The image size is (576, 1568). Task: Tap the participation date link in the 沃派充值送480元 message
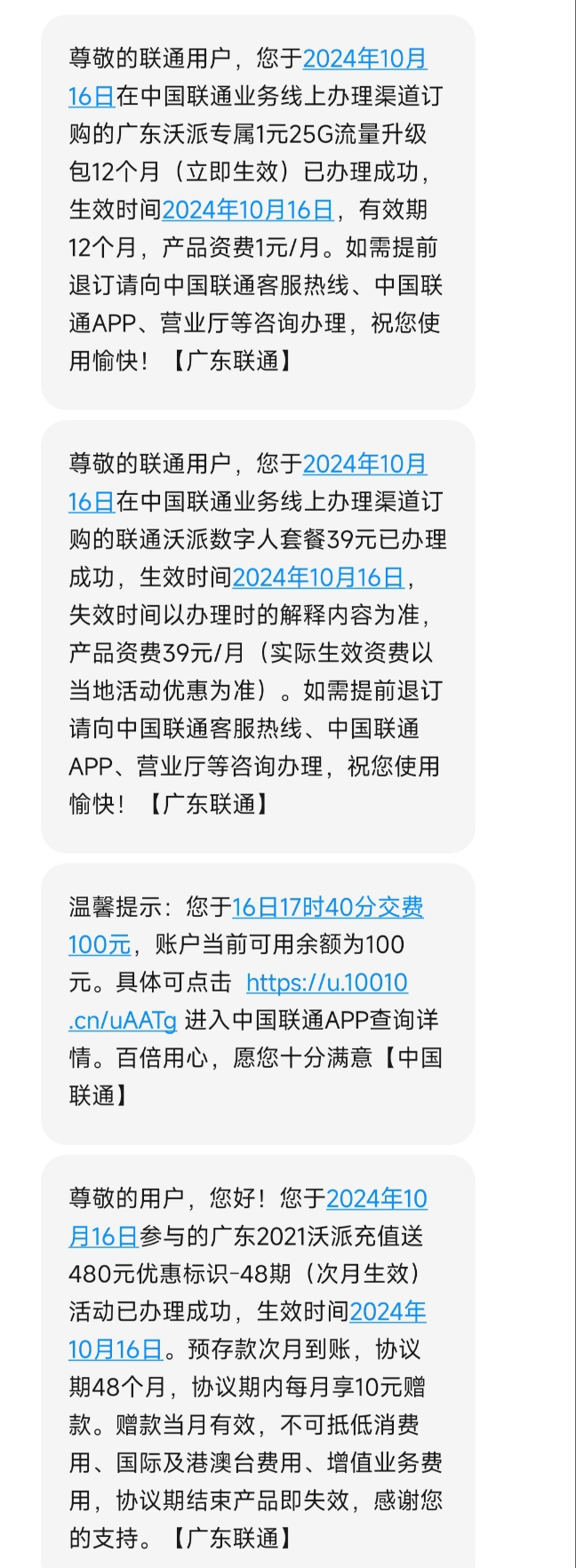pos(376,1198)
